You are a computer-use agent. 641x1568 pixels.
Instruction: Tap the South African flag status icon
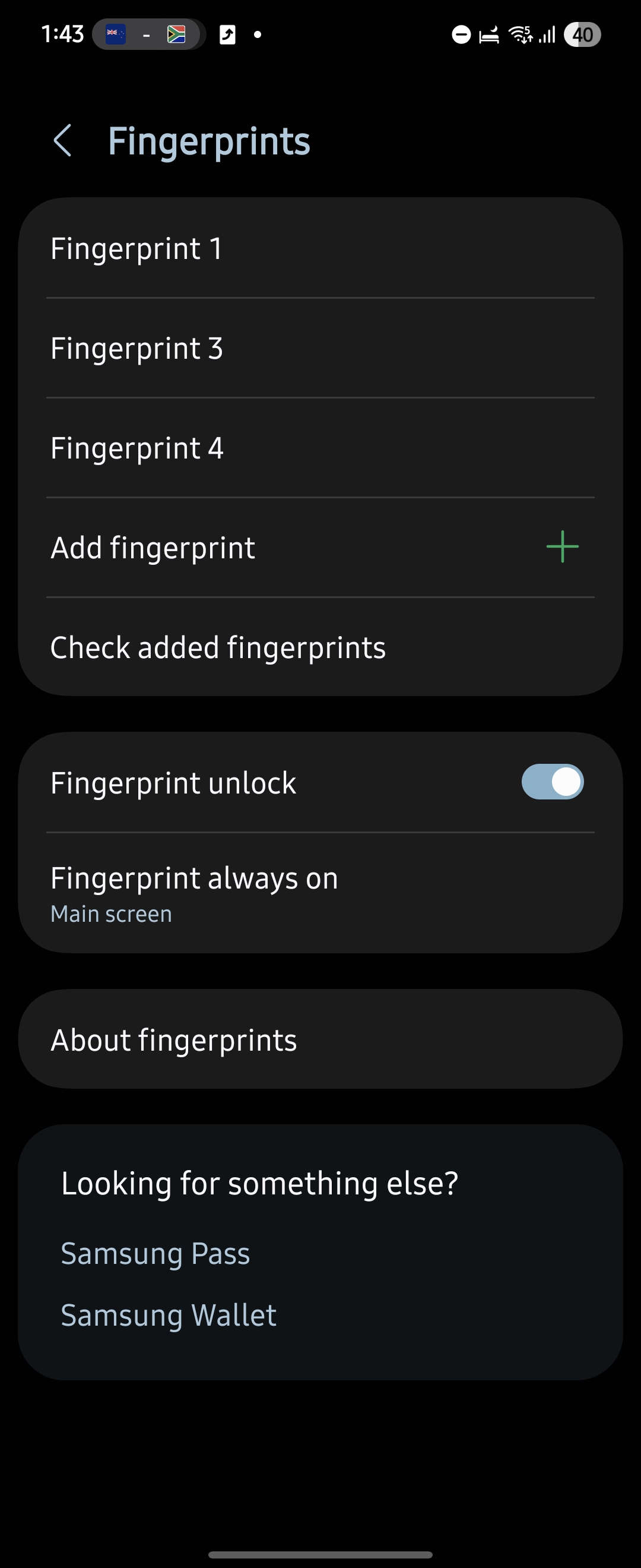[177, 34]
